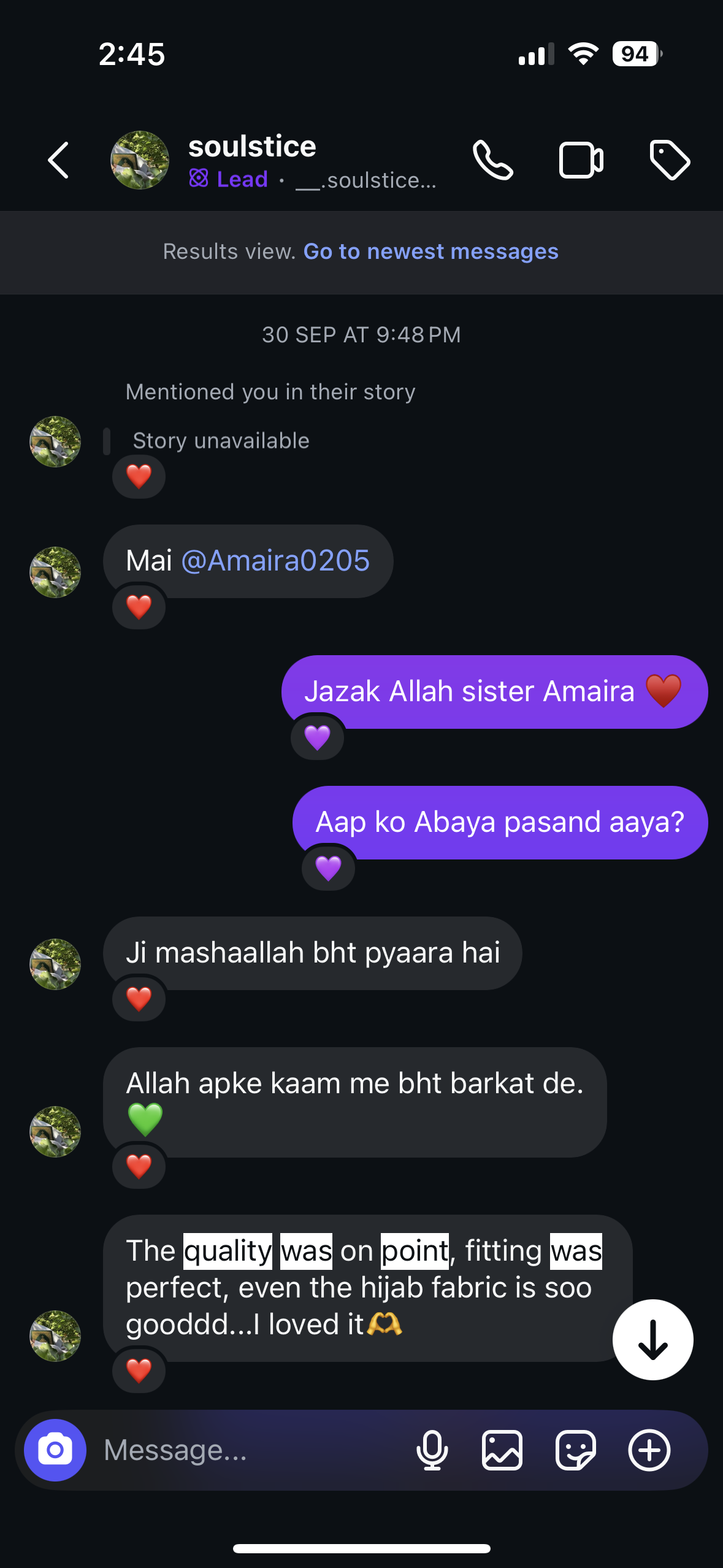The height and width of the screenshot is (1568, 723).
Task: Start a voice call with soulstice
Action: [x=494, y=160]
